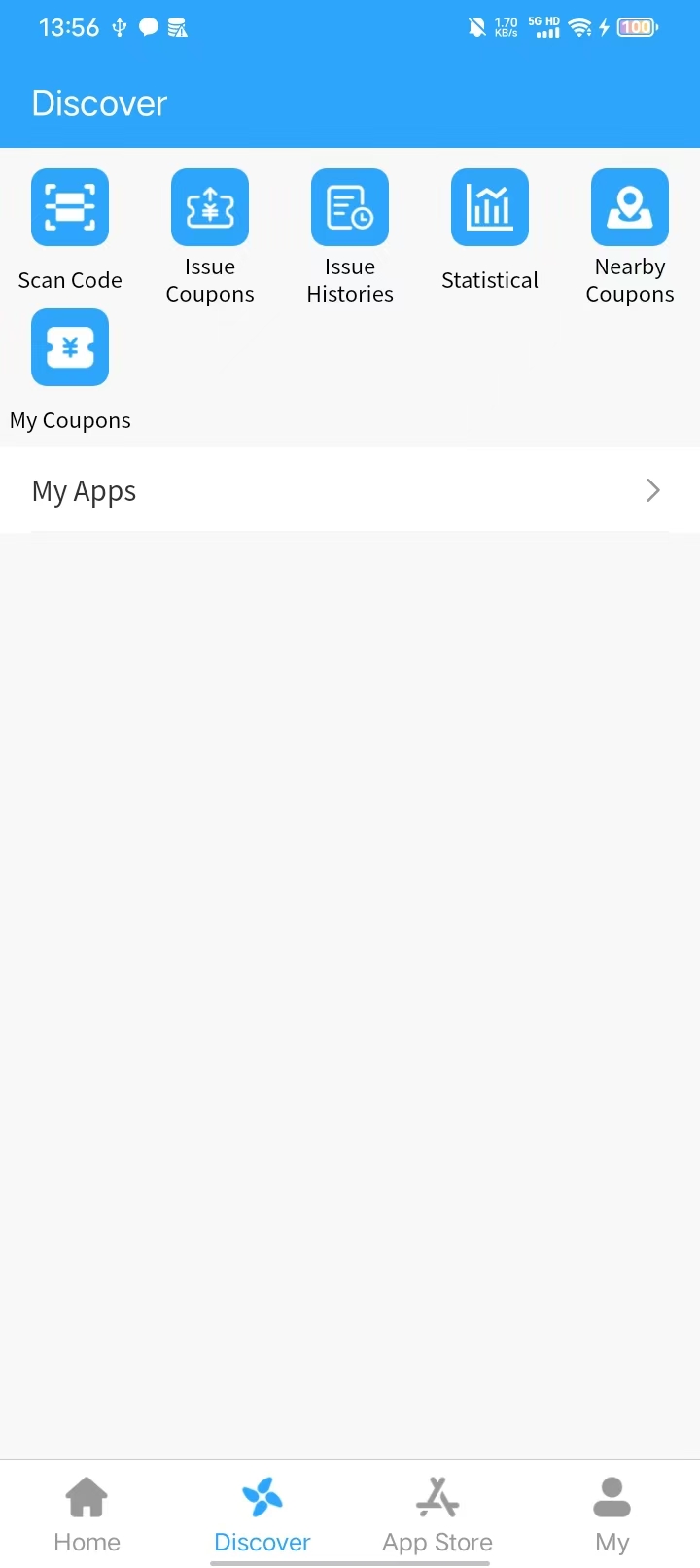Go to the App Store tab
Viewport: 700px width, 1568px height.
[437, 1515]
